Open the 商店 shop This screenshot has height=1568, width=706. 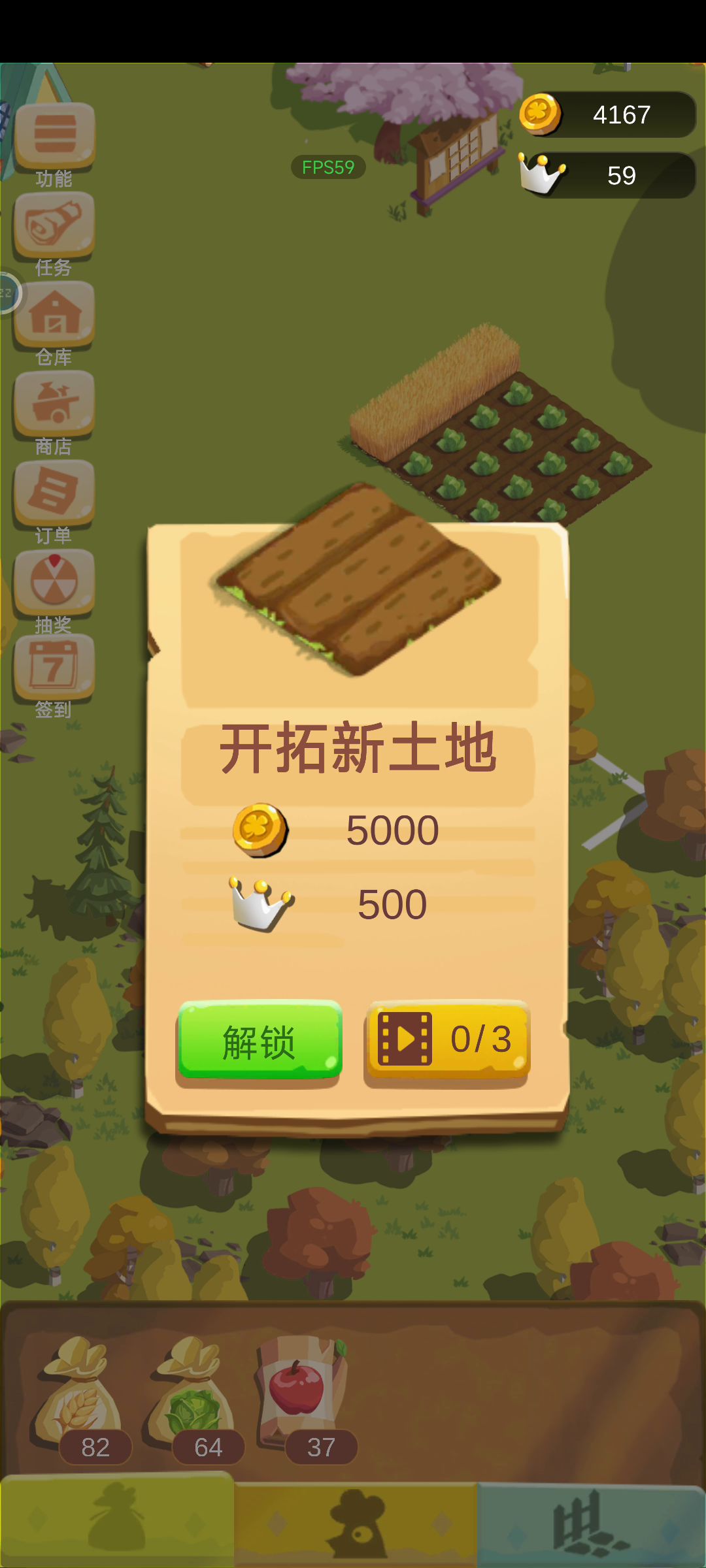click(54, 404)
